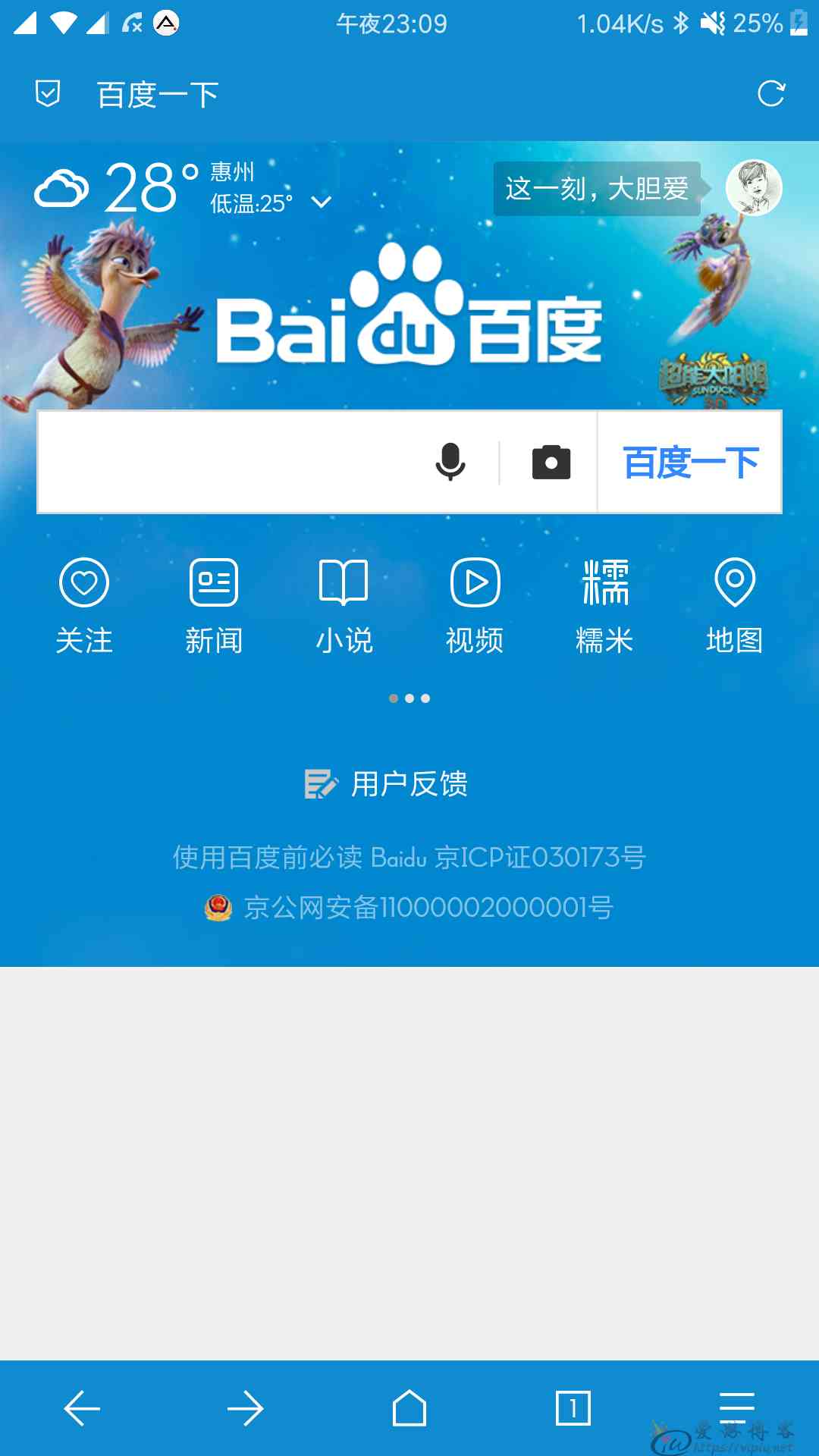This screenshot has height=1456, width=819.
Task: Open 糯米 shortcut
Action: pos(604,605)
